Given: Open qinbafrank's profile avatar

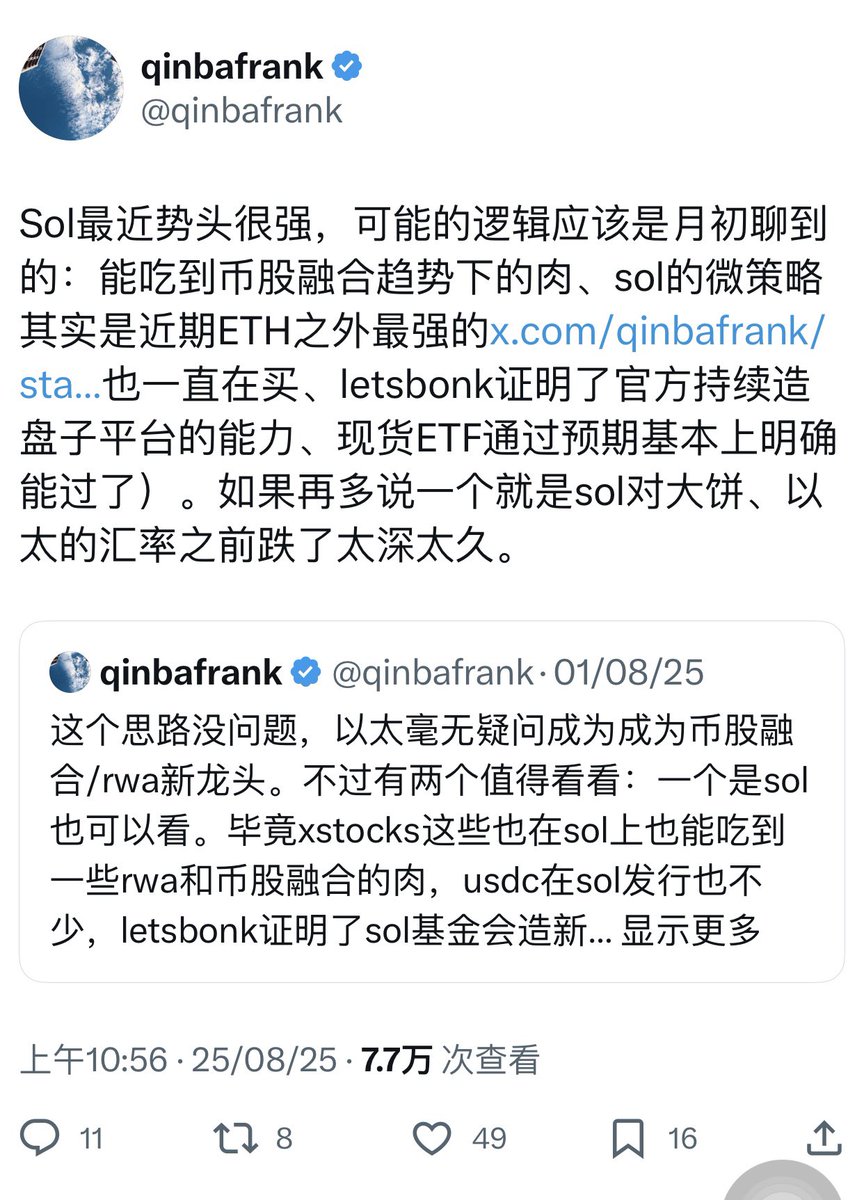Looking at the screenshot, I should [72, 88].
